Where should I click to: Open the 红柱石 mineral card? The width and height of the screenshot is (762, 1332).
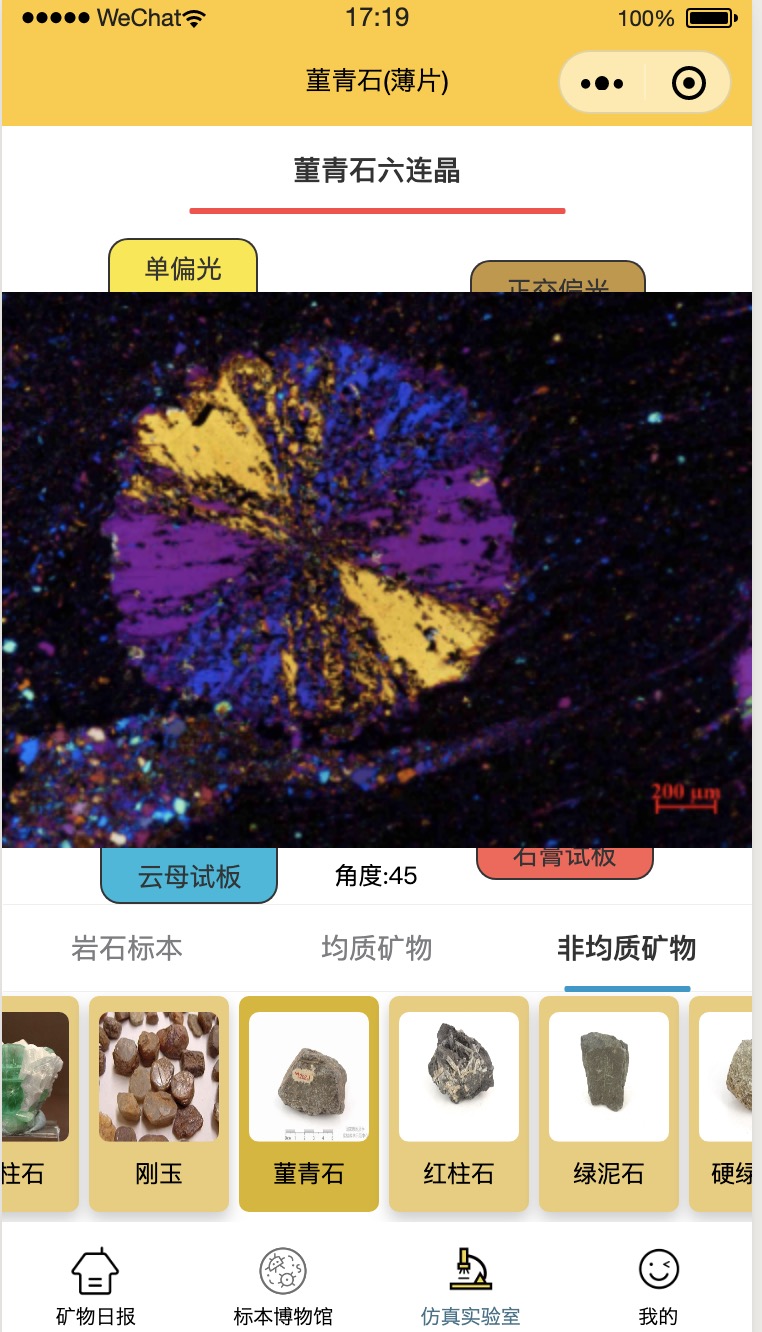[x=459, y=1104]
